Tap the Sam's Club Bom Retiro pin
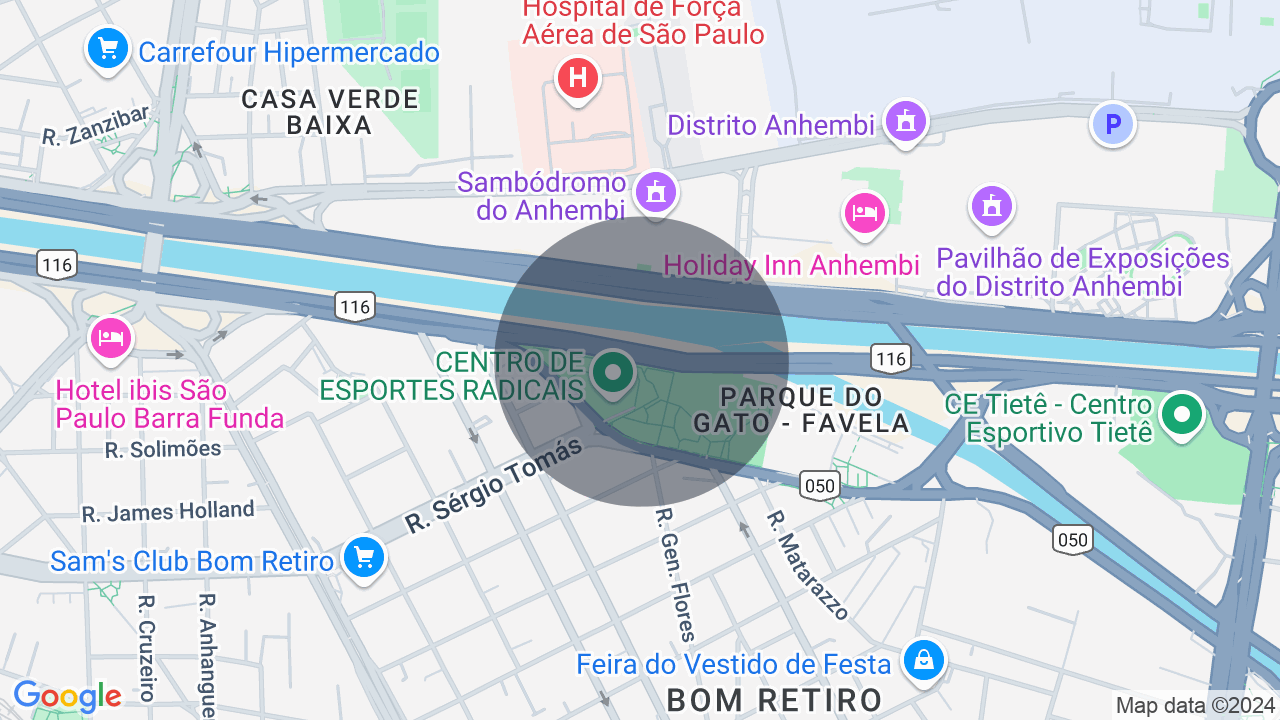The image size is (1280, 720). pyautogui.click(x=362, y=556)
